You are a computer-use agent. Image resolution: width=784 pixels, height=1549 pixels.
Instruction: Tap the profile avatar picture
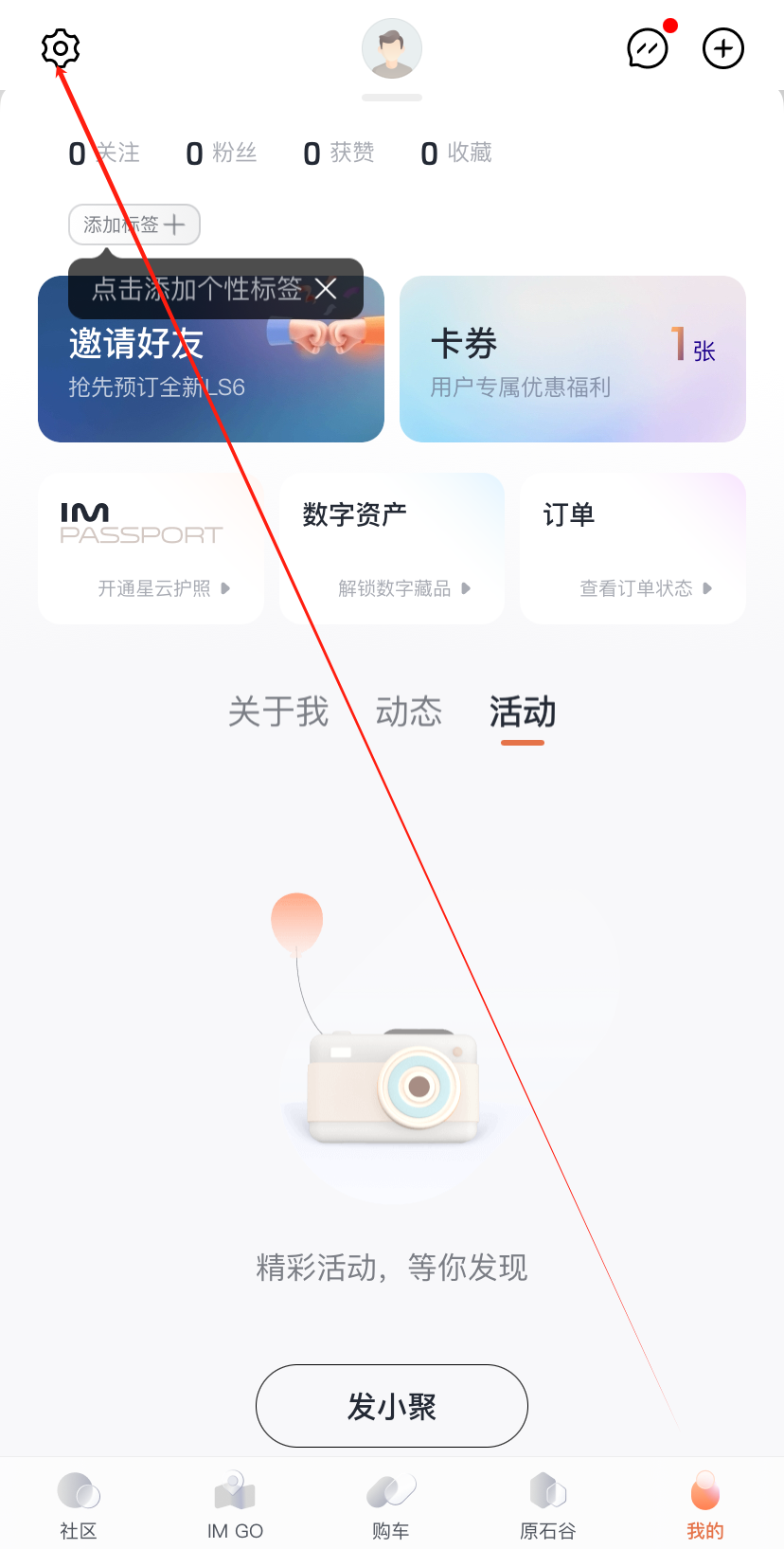coord(391,48)
